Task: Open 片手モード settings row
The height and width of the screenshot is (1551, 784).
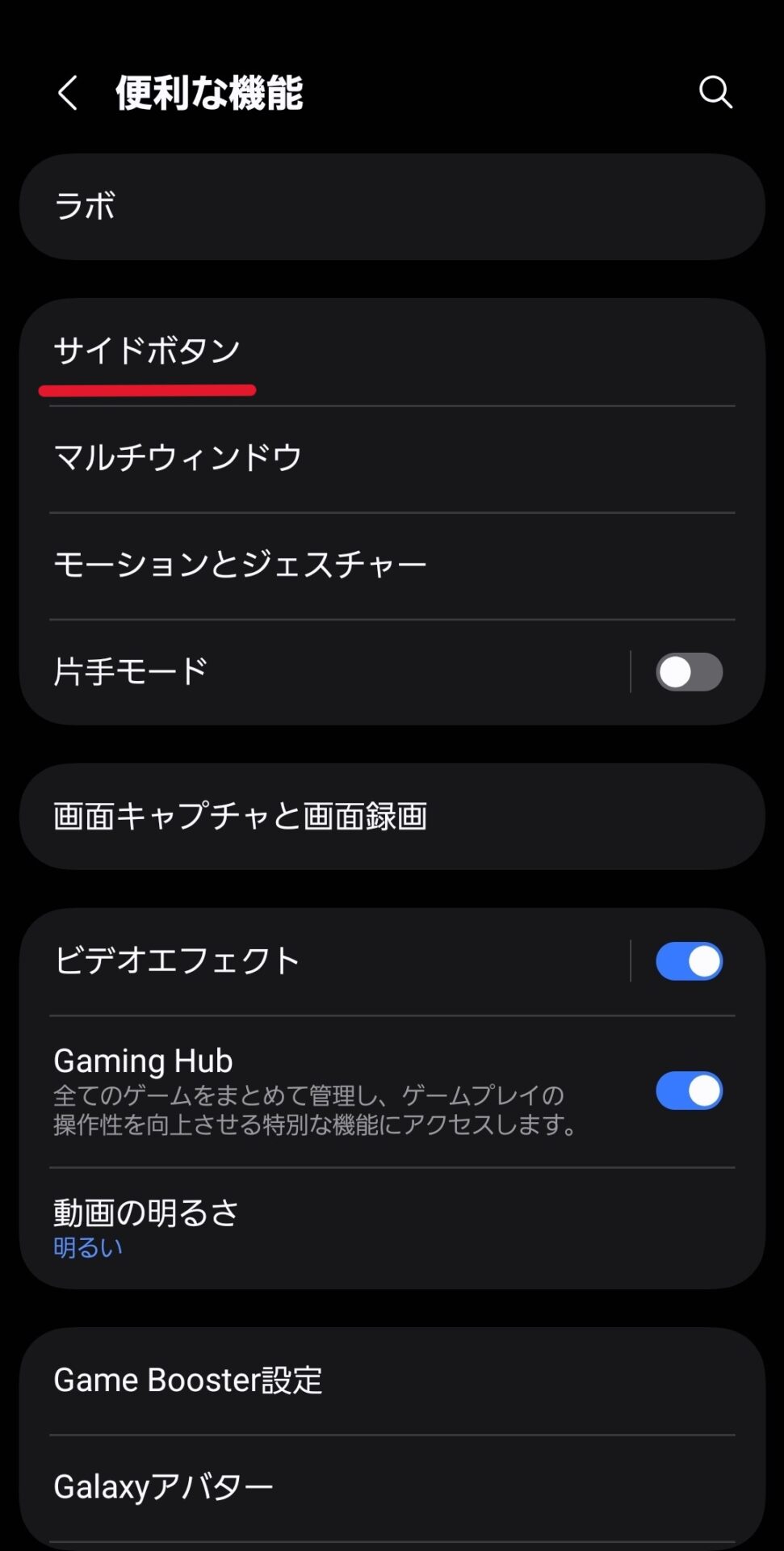Action: tap(323, 671)
